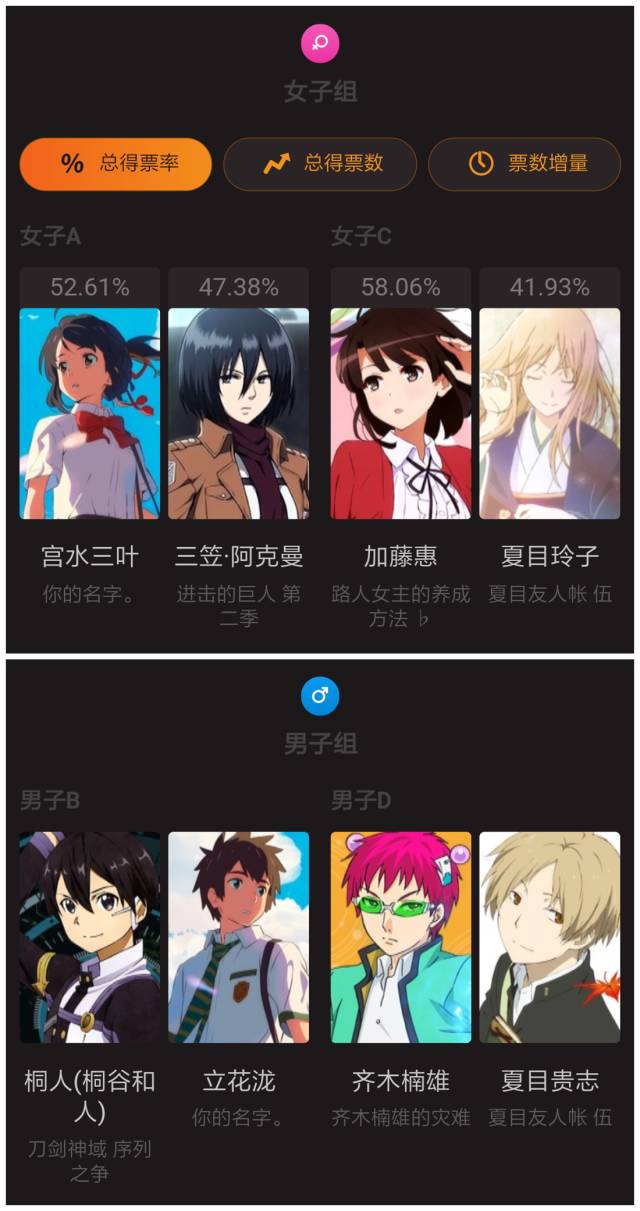The width and height of the screenshot is (640, 1211).
Task: Open the 齐木楠雄 character card
Action: point(401,937)
